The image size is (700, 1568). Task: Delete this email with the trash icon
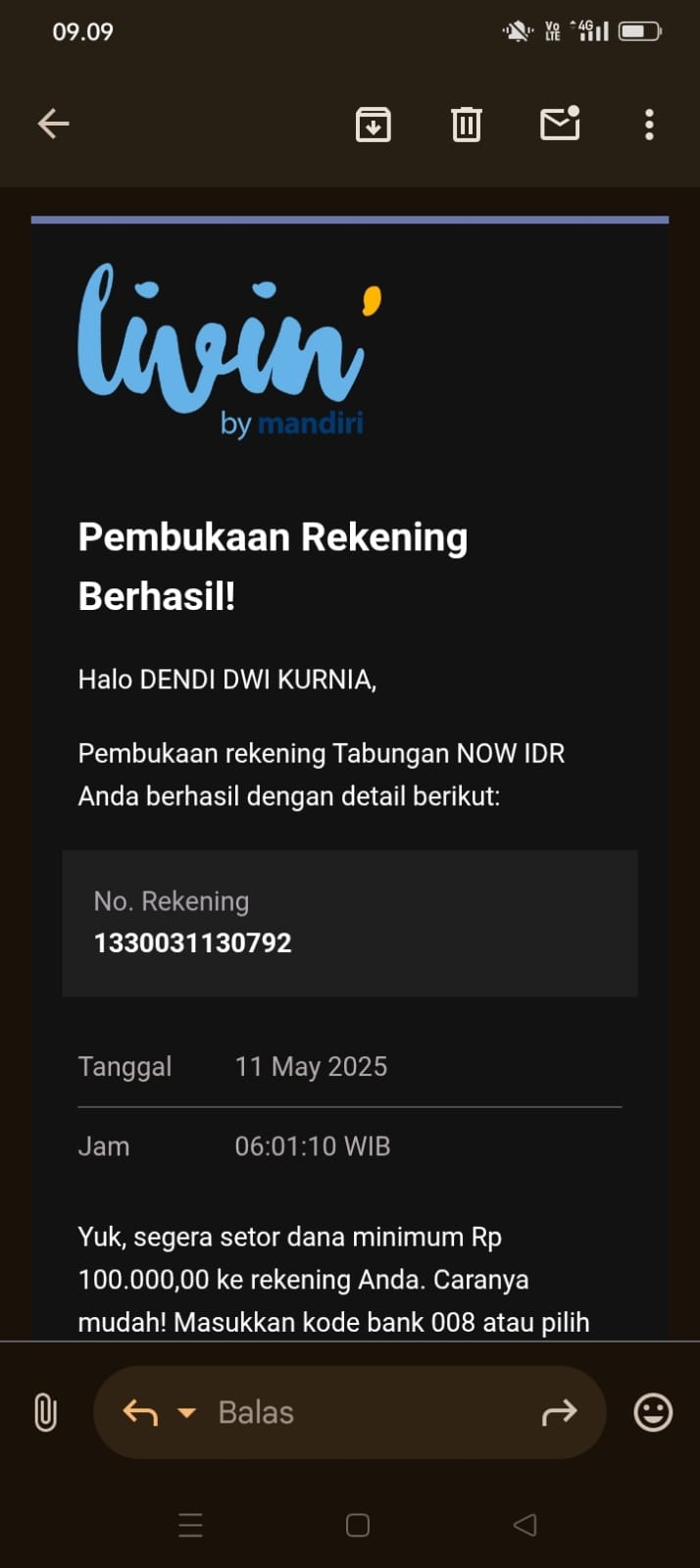click(466, 125)
